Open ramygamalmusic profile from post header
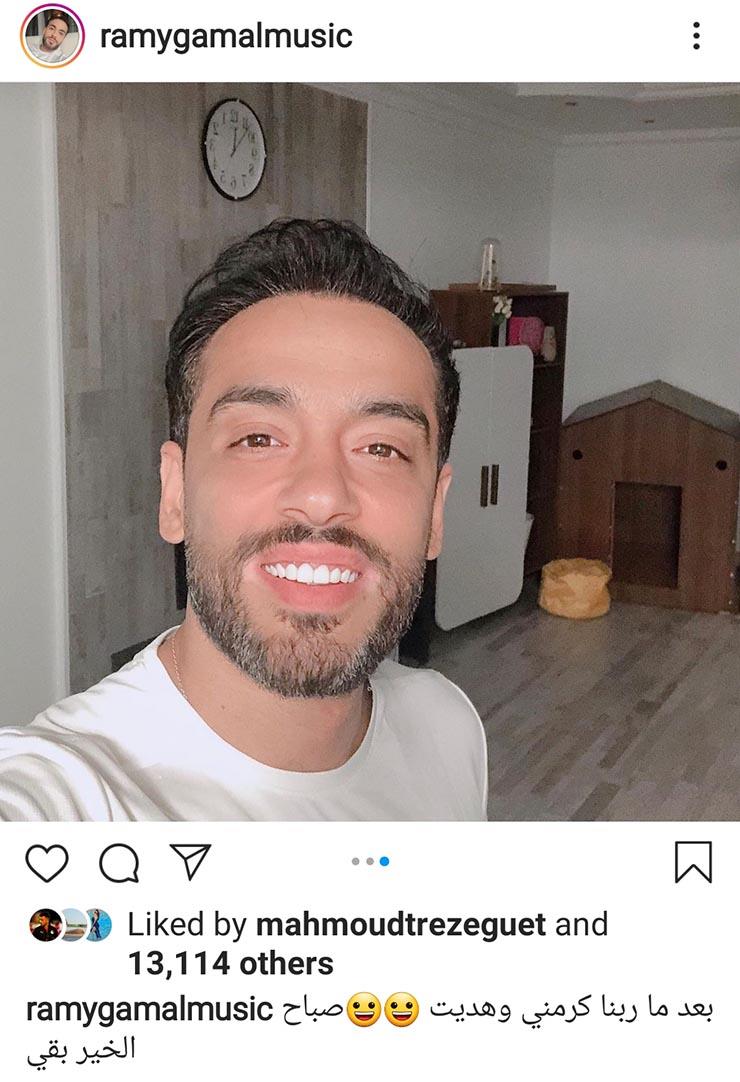This screenshot has height=1082, width=740. tap(226, 37)
